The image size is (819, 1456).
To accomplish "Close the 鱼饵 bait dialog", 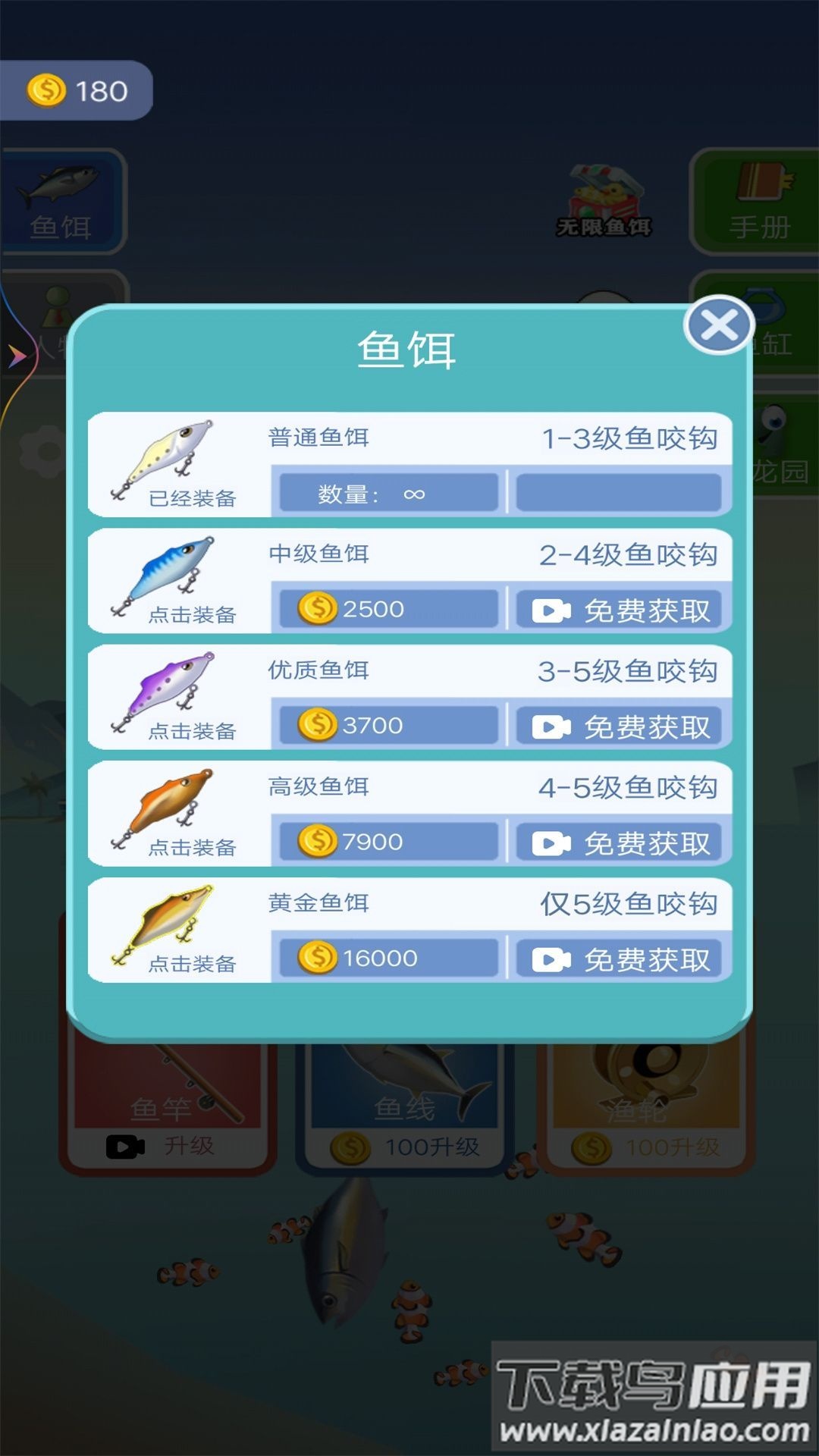I will 718,326.
